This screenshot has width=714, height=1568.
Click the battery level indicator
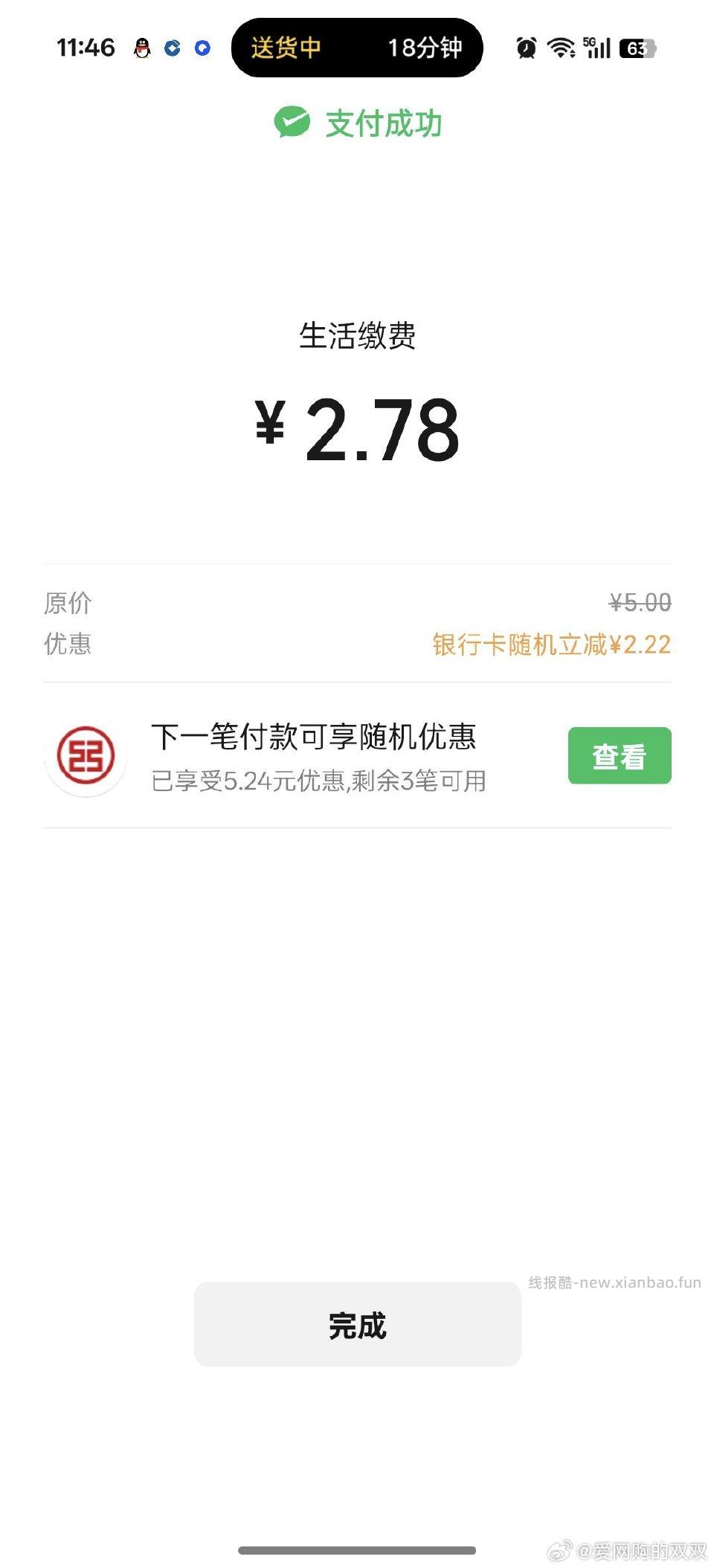pos(637,48)
